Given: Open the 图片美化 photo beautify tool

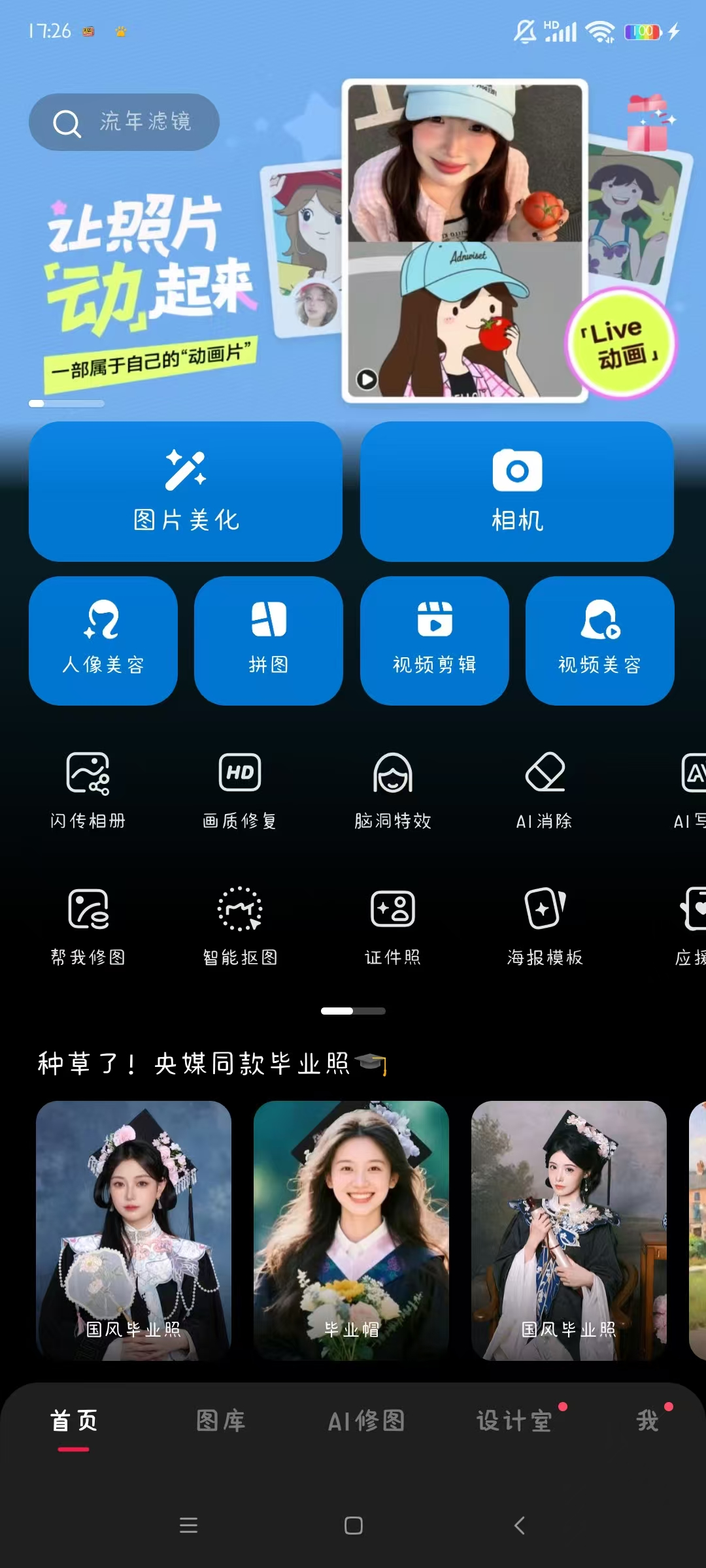Looking at the screenshot, I should (x=185, y=492).
